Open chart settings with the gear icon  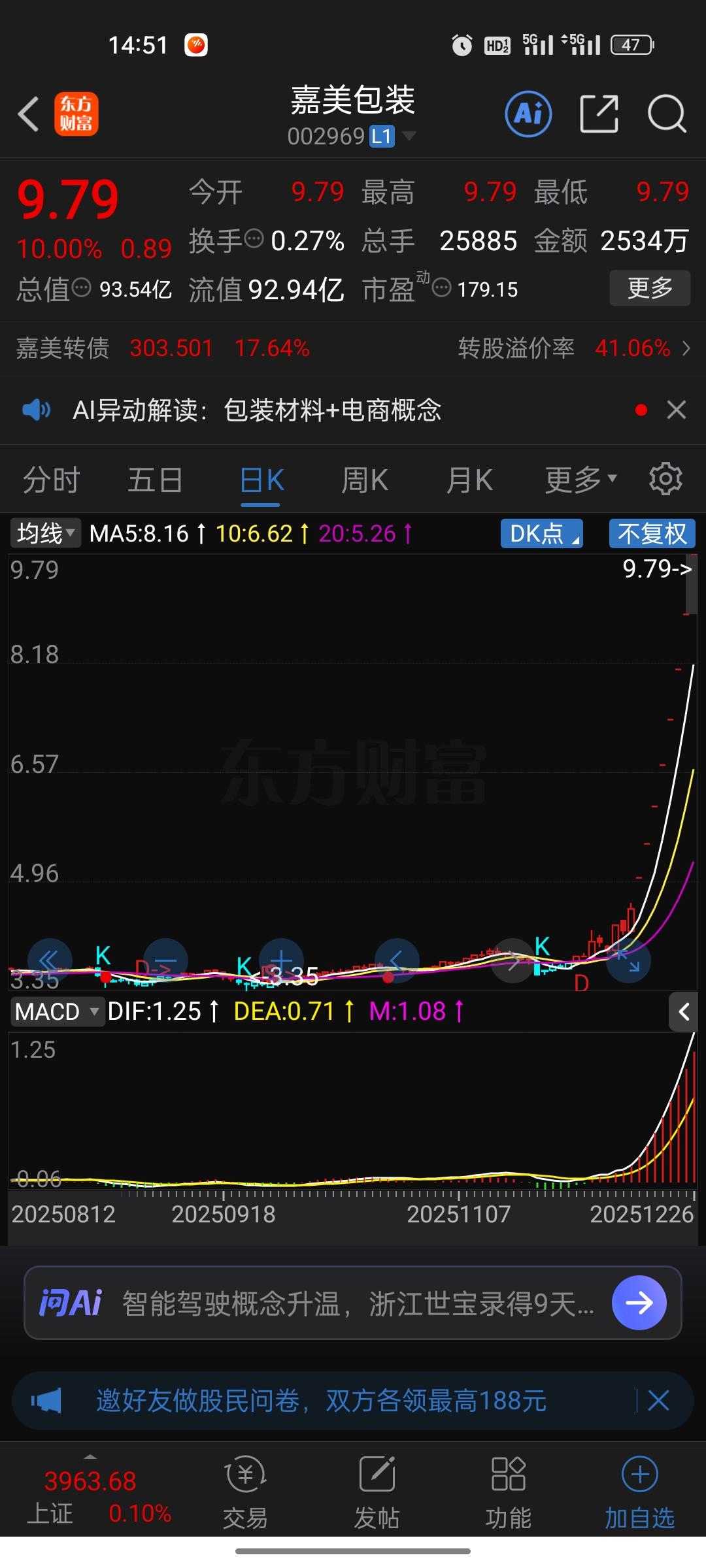point(665,479)
